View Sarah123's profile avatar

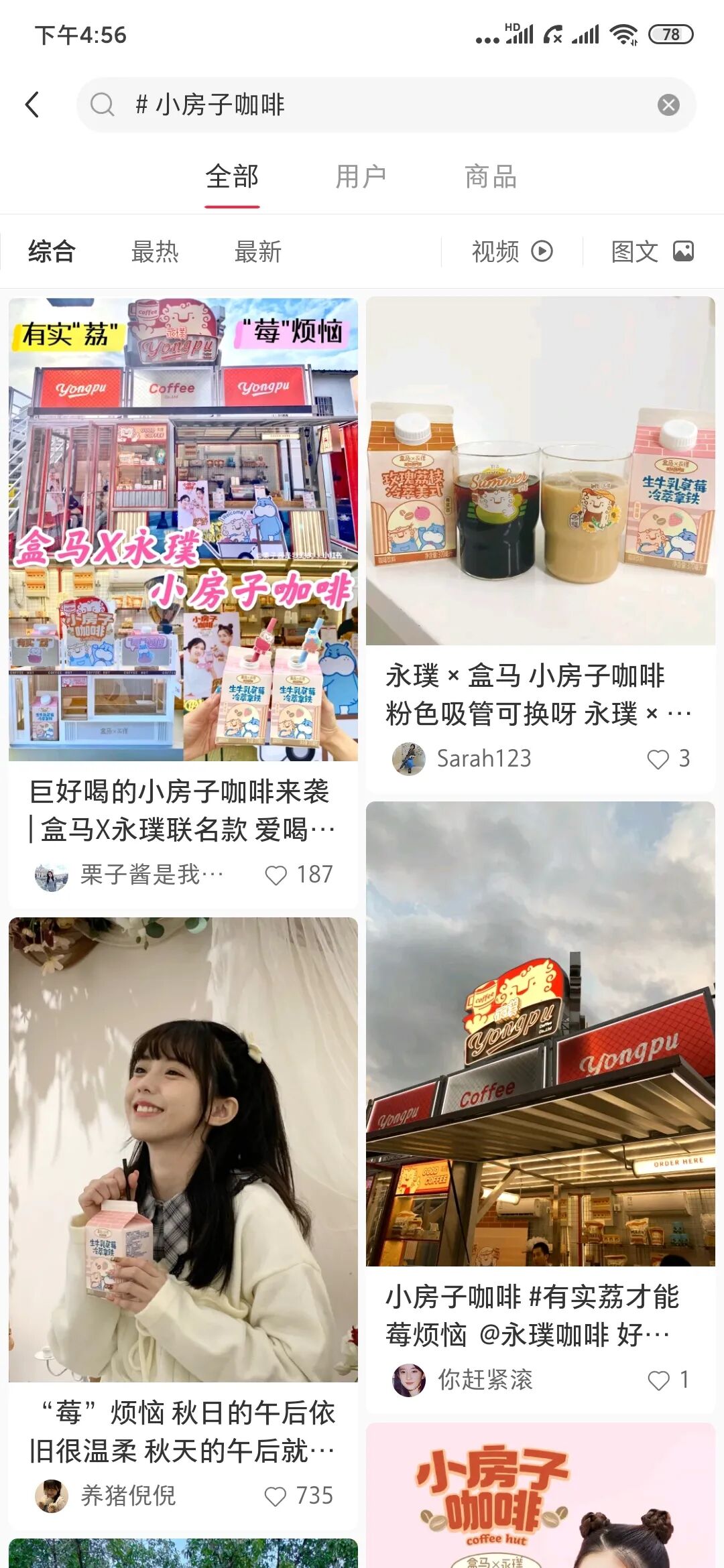pos(409,759)
